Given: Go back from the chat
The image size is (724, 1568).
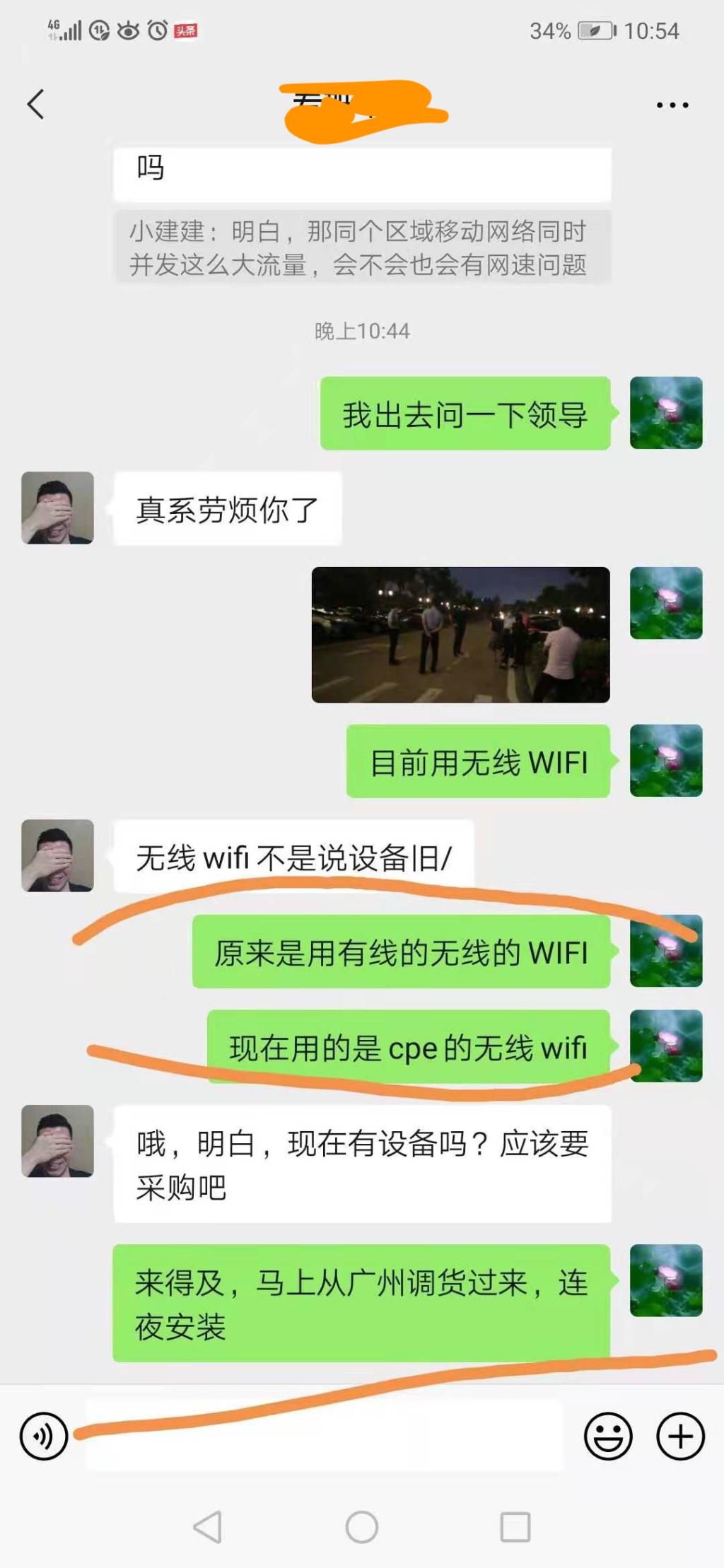Looking at the screenshot, I should (36, 105).
